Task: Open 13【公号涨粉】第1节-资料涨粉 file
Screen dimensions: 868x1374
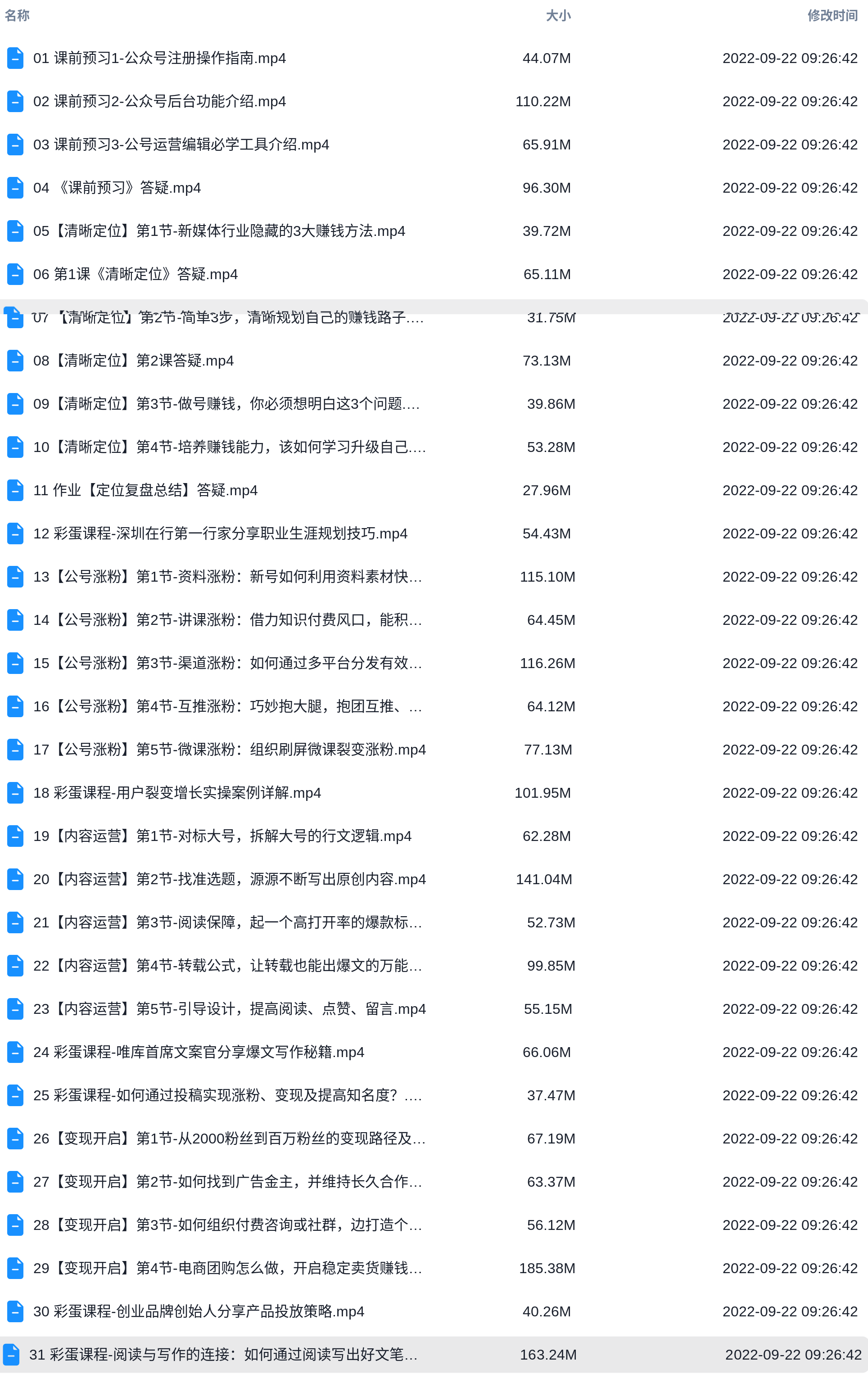Action: coord(228,577)
